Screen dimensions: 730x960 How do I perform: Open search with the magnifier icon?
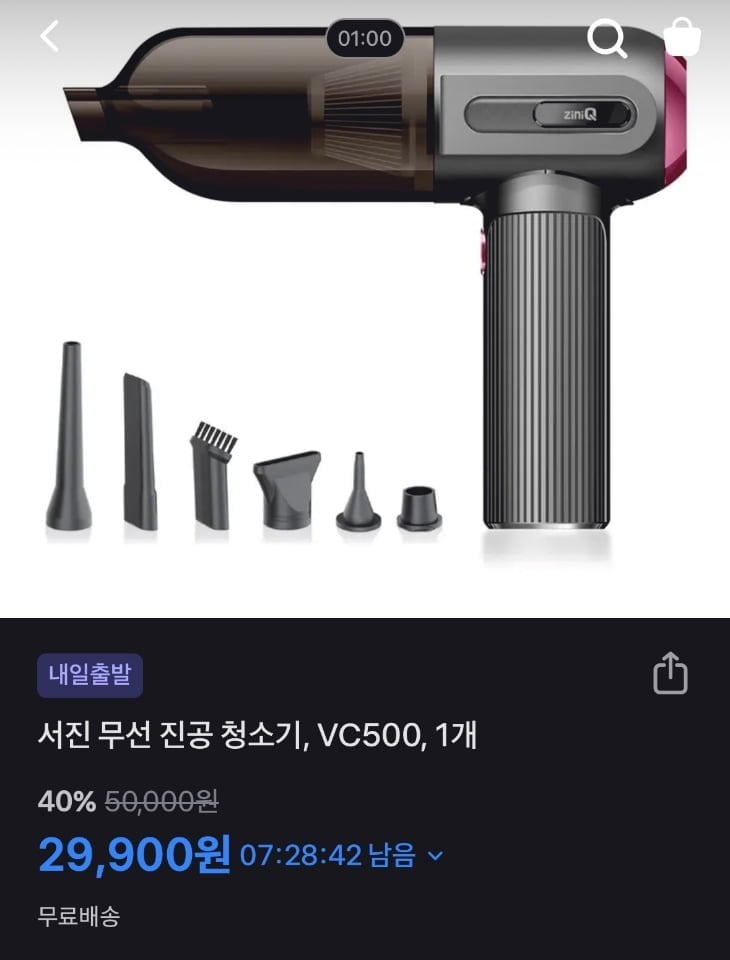[606, 38]
